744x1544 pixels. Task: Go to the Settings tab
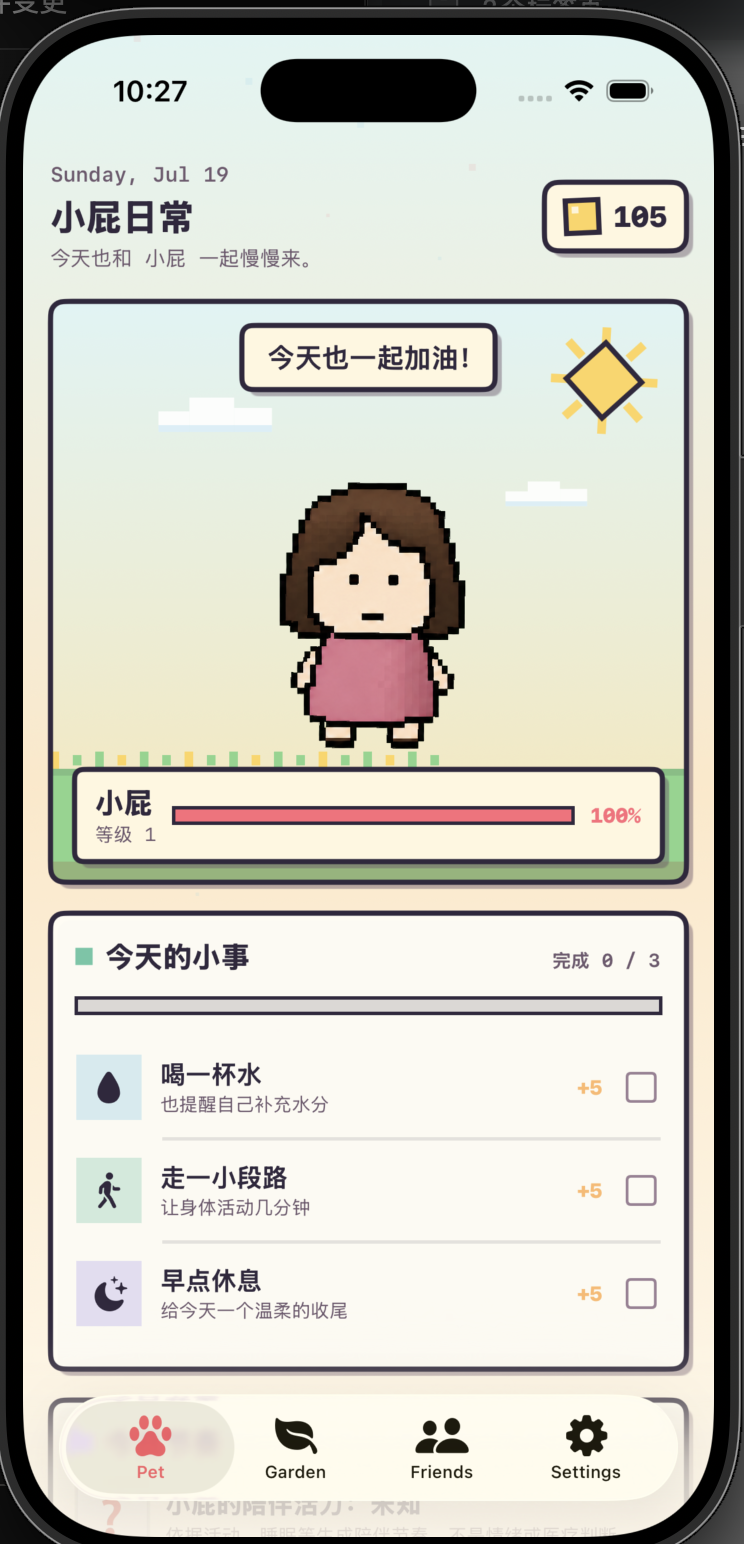(586, 1449)
